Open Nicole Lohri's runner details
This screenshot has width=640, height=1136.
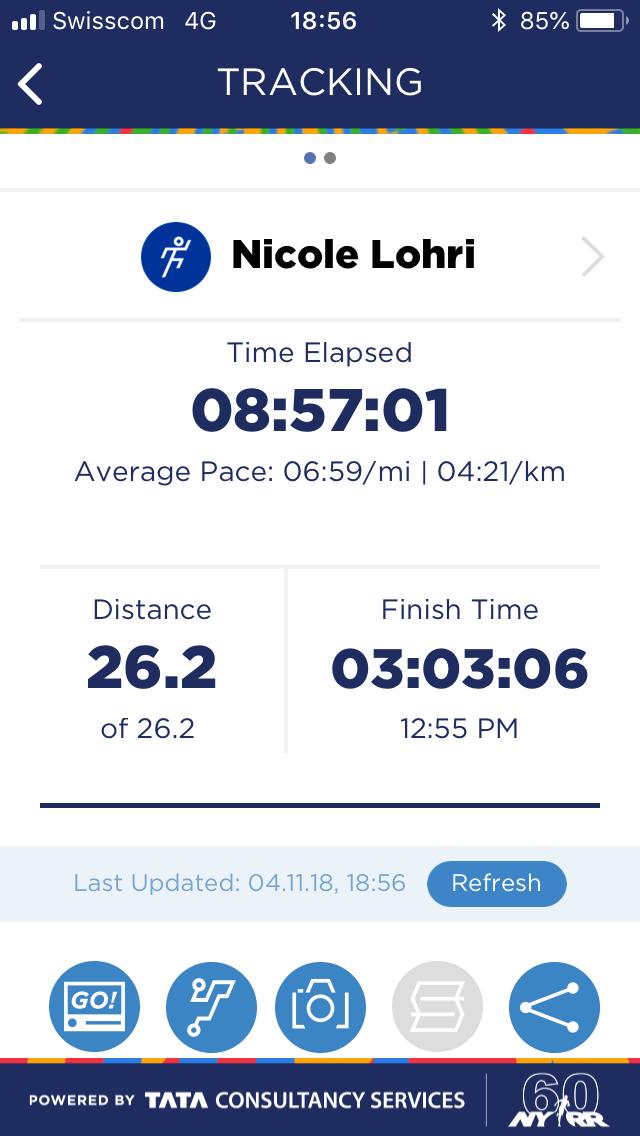pos(592,258)
